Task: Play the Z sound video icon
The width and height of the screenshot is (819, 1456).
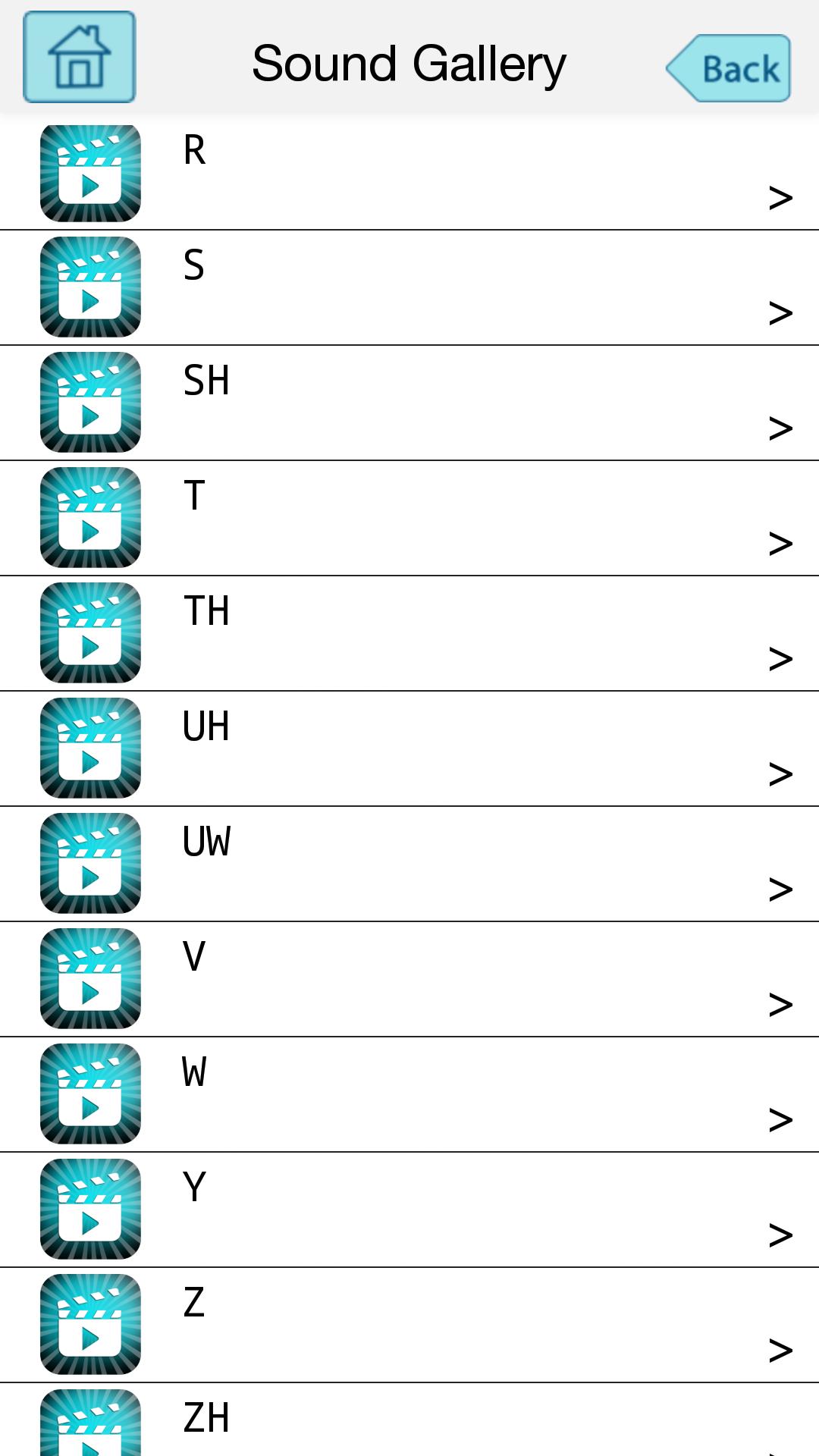Action: 89,1324
